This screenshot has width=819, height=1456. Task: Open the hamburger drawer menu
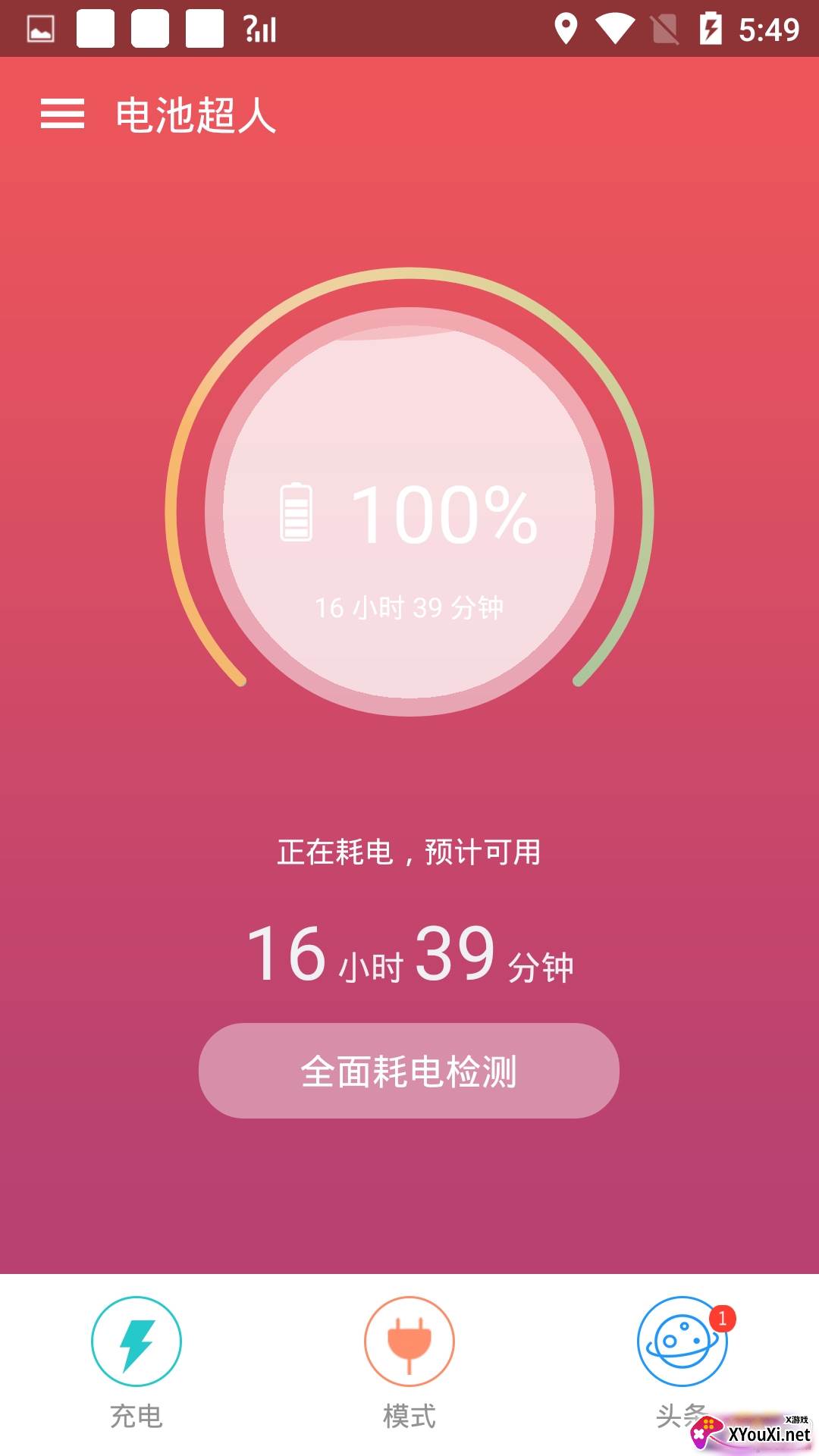pos(62,115)
